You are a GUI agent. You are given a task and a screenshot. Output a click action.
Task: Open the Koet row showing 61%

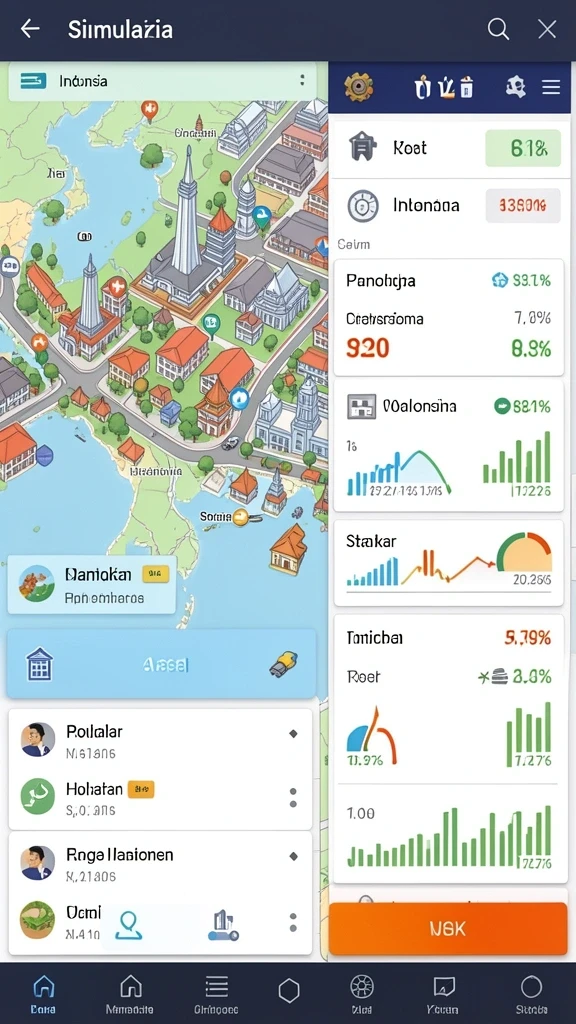448,148
